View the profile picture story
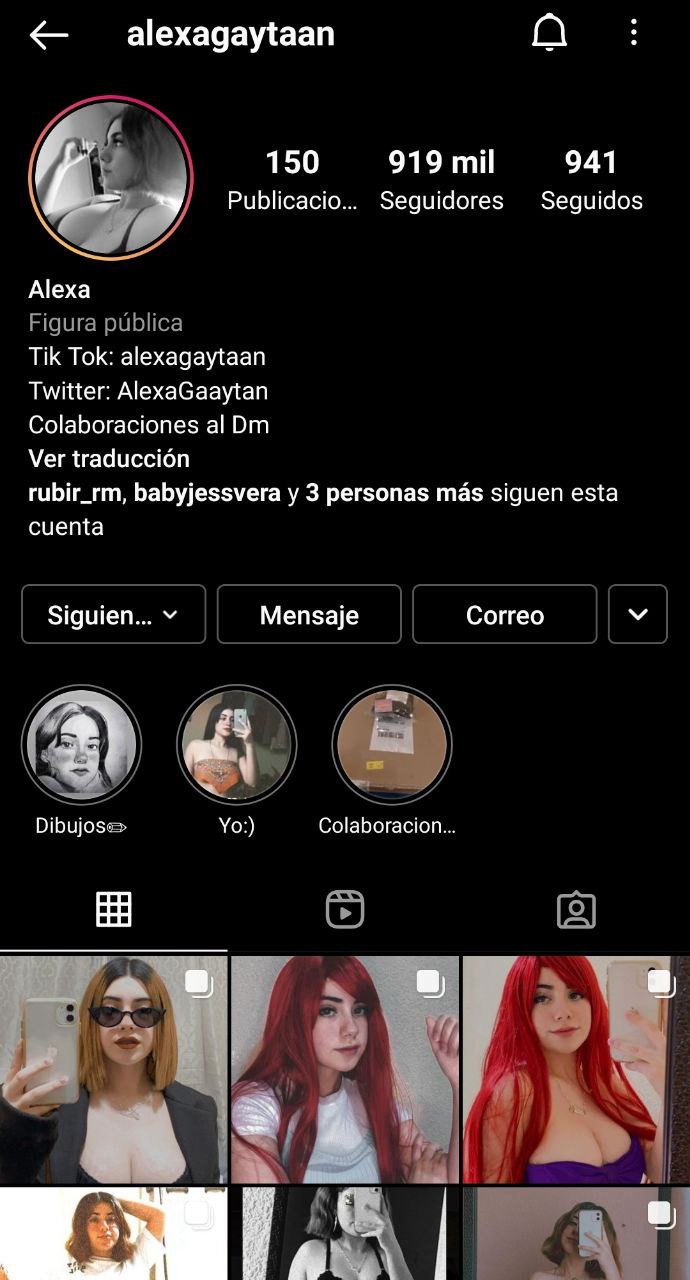 point(111,178)
